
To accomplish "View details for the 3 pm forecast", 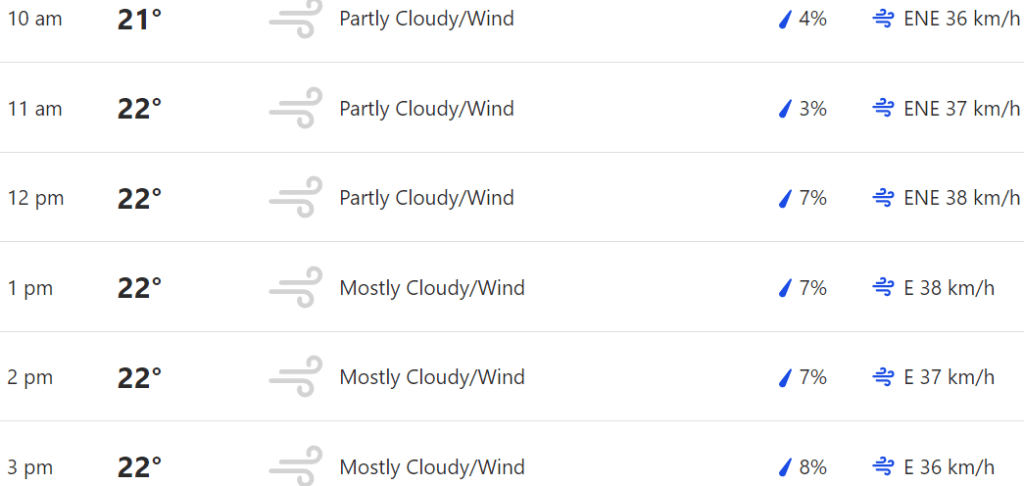I will 432,466.
